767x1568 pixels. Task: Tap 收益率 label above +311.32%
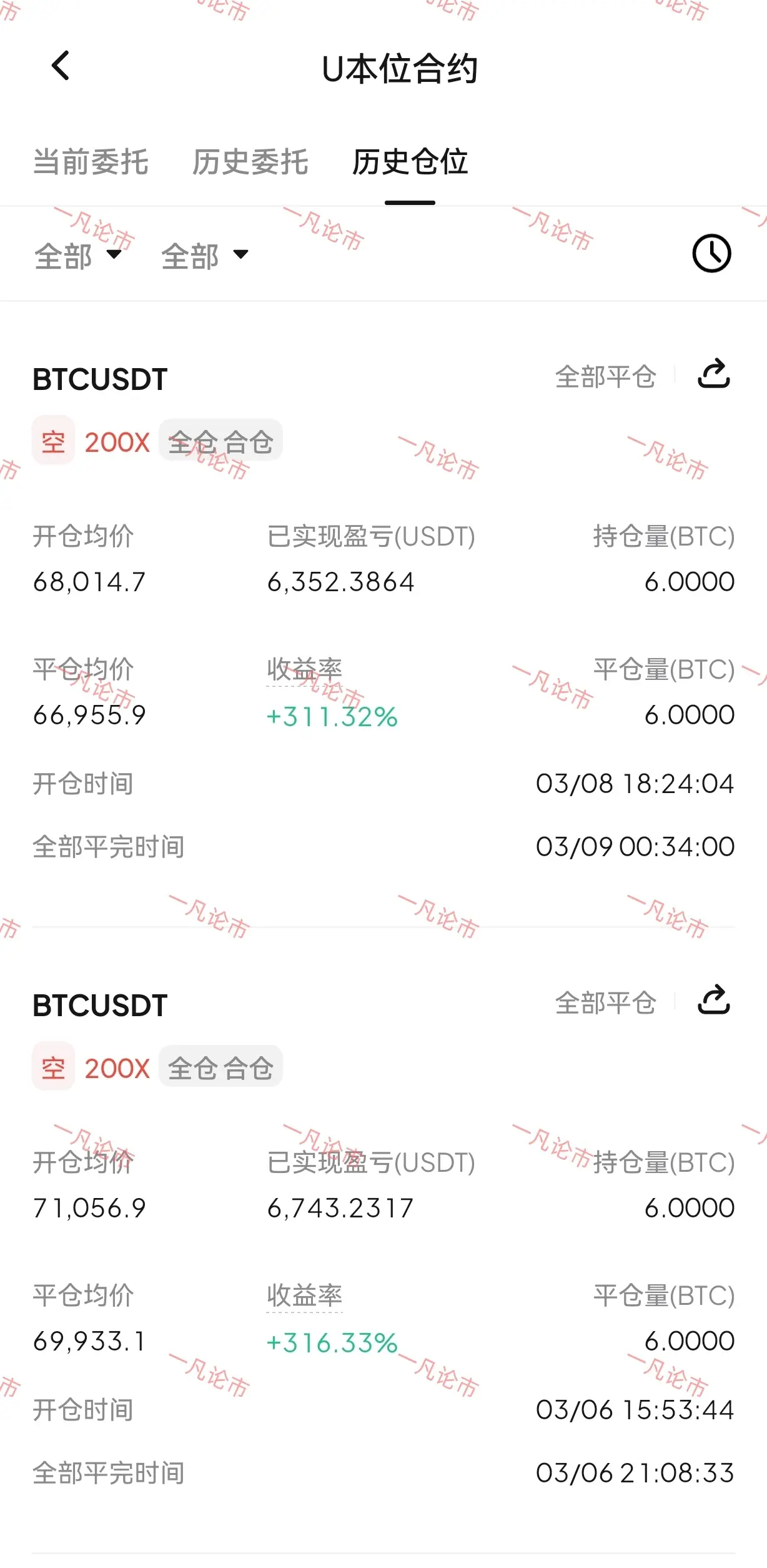[305, 670]
